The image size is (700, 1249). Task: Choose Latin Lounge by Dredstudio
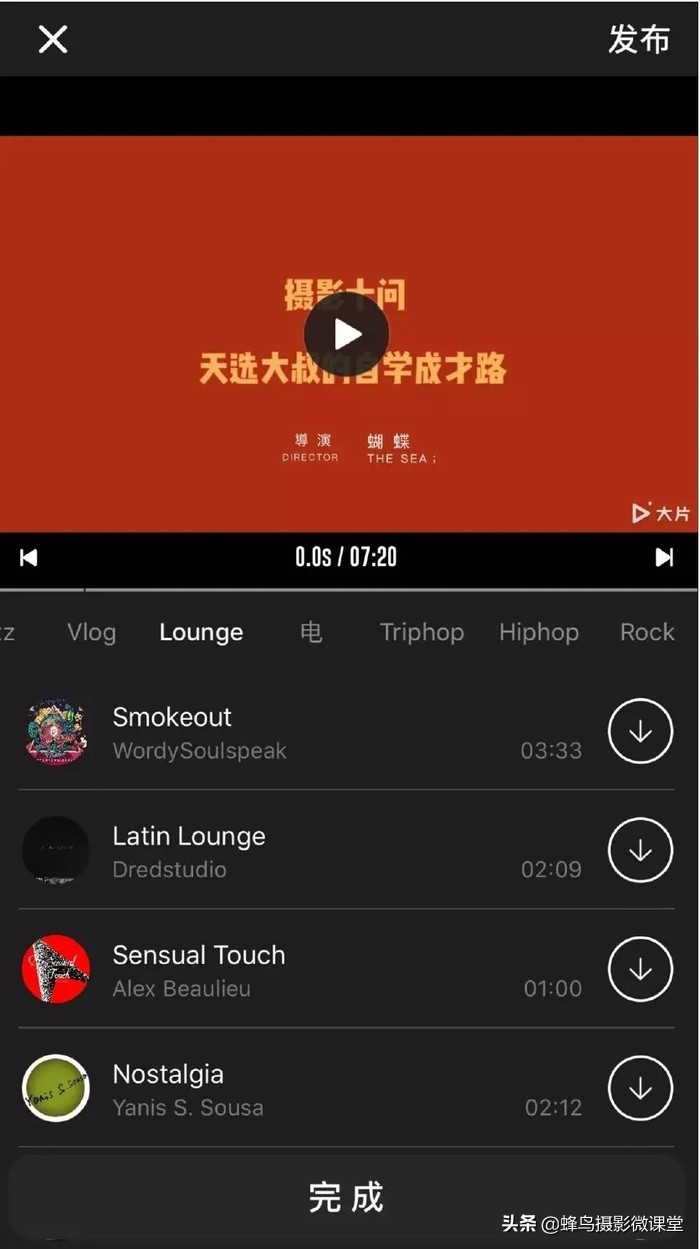[x=300, y=851]
